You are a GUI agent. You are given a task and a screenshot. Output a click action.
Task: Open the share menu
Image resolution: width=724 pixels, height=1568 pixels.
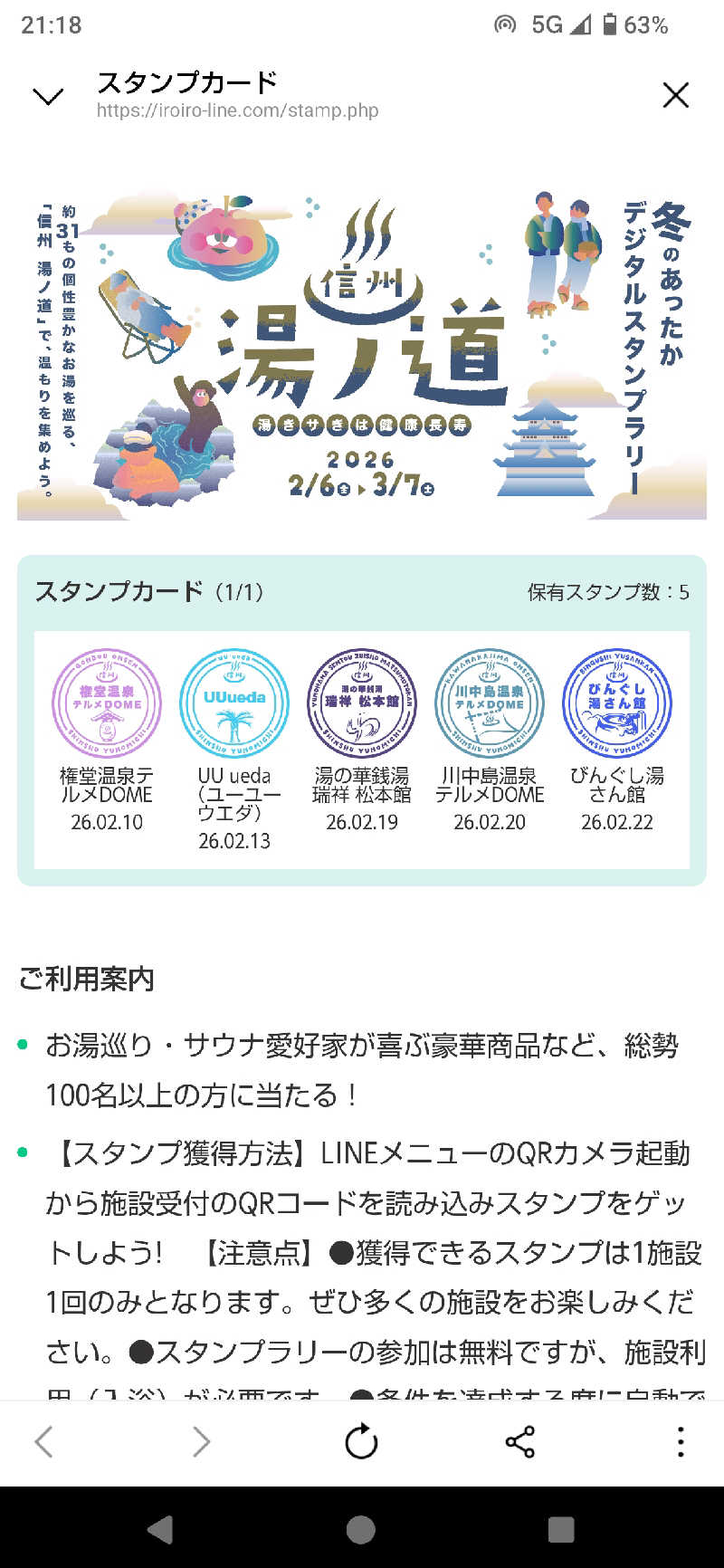click(x=519, y=1441)
